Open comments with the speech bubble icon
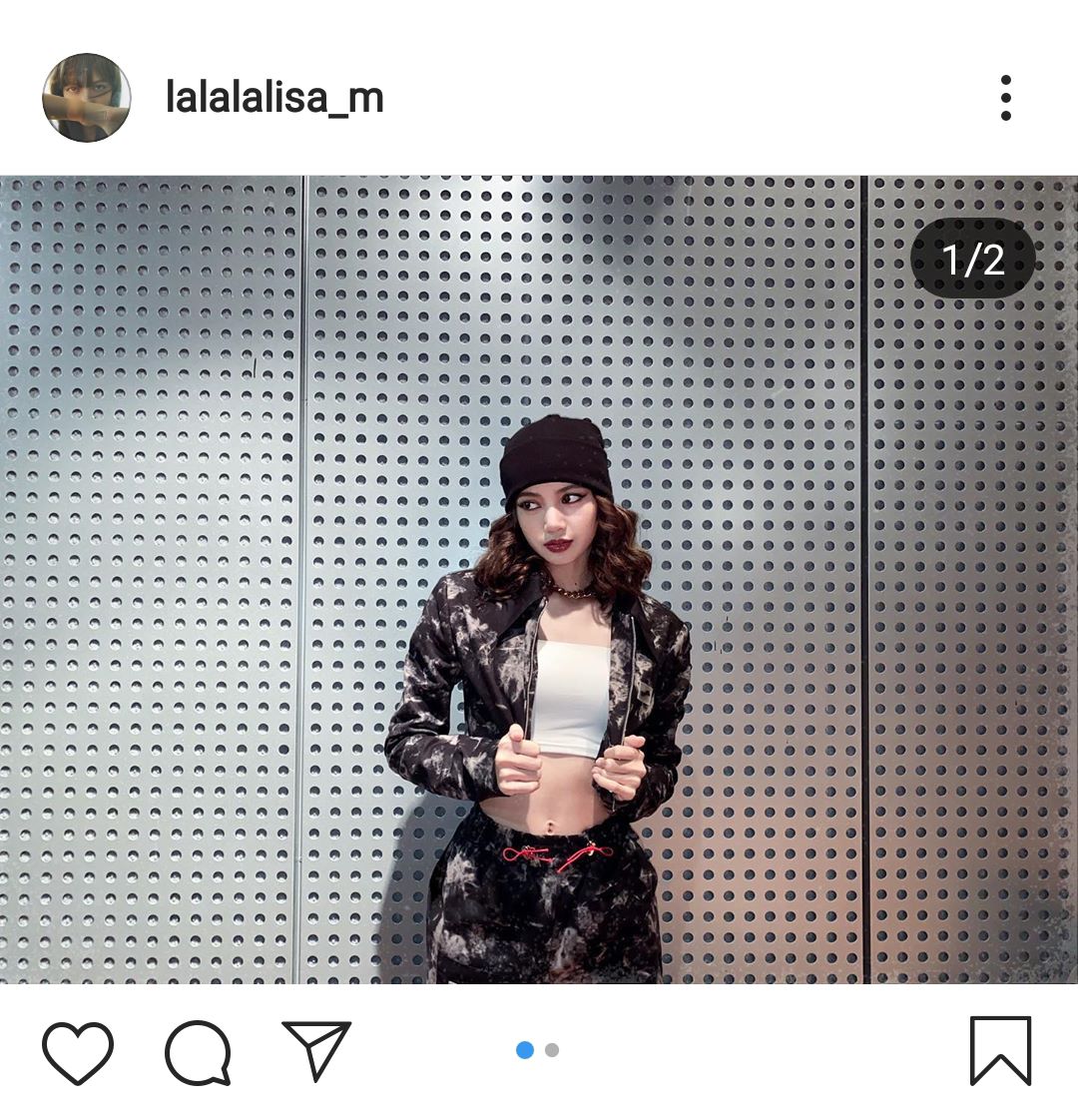 pyautogui.click(x=198, y=1052)
